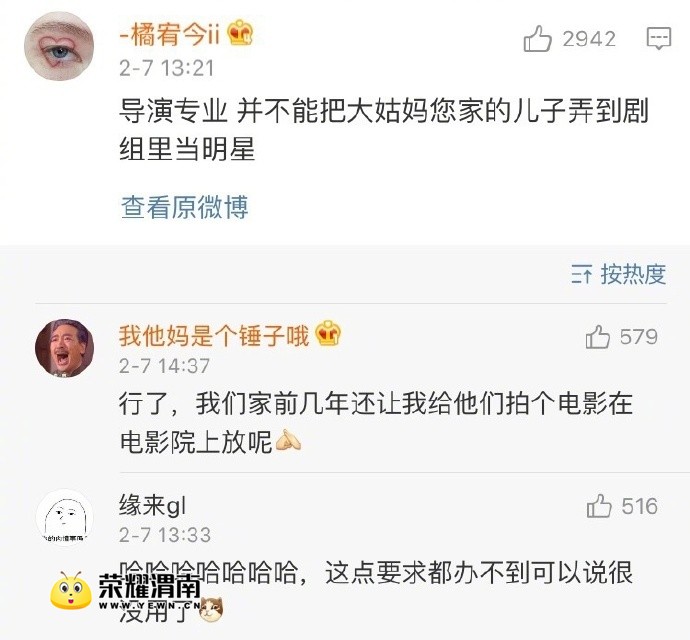View profile of 我他妈是个锤子哦 via avatar
690x640 pixels.
click(x=65, y=349)
